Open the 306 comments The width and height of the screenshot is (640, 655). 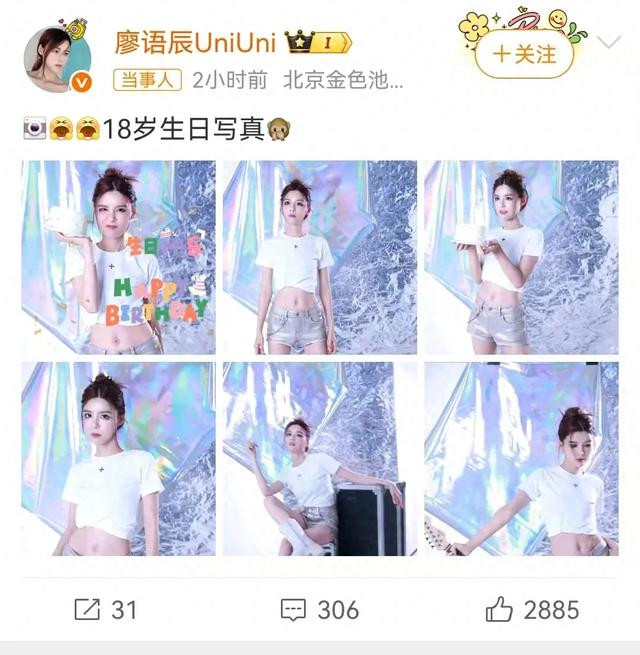pyautogui.click(x=319, y=608)
